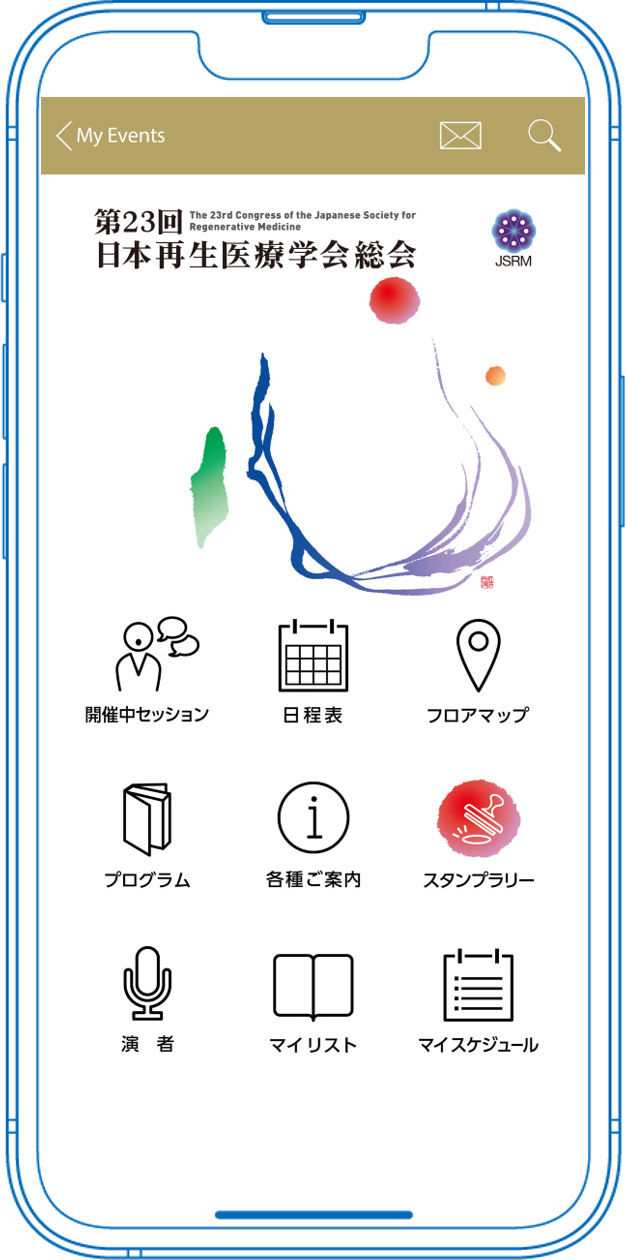The image size is (626, 1260).
Task: Launch the スタンプラリー stamp rally
Action: (477, 834)
